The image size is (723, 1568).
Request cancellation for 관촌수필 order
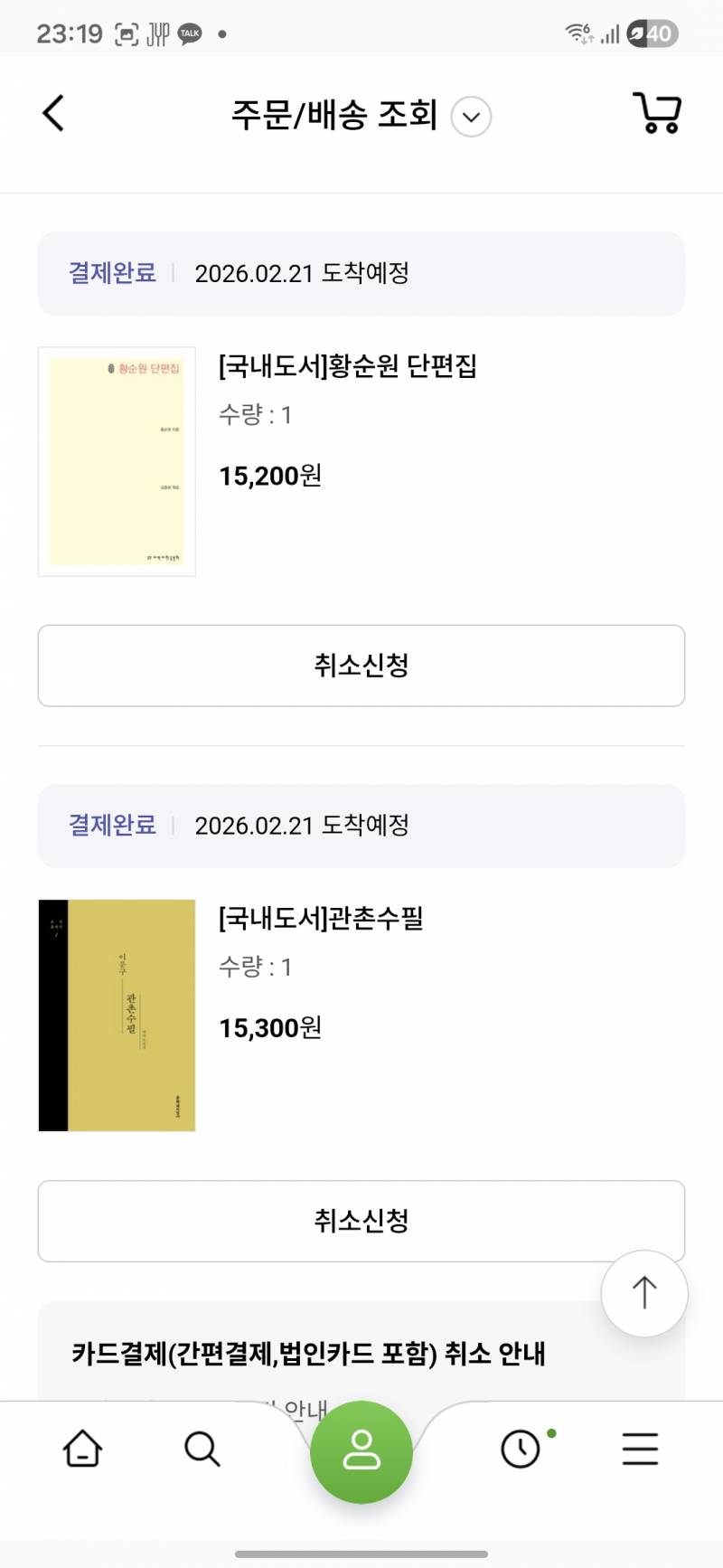(361, 1221)
